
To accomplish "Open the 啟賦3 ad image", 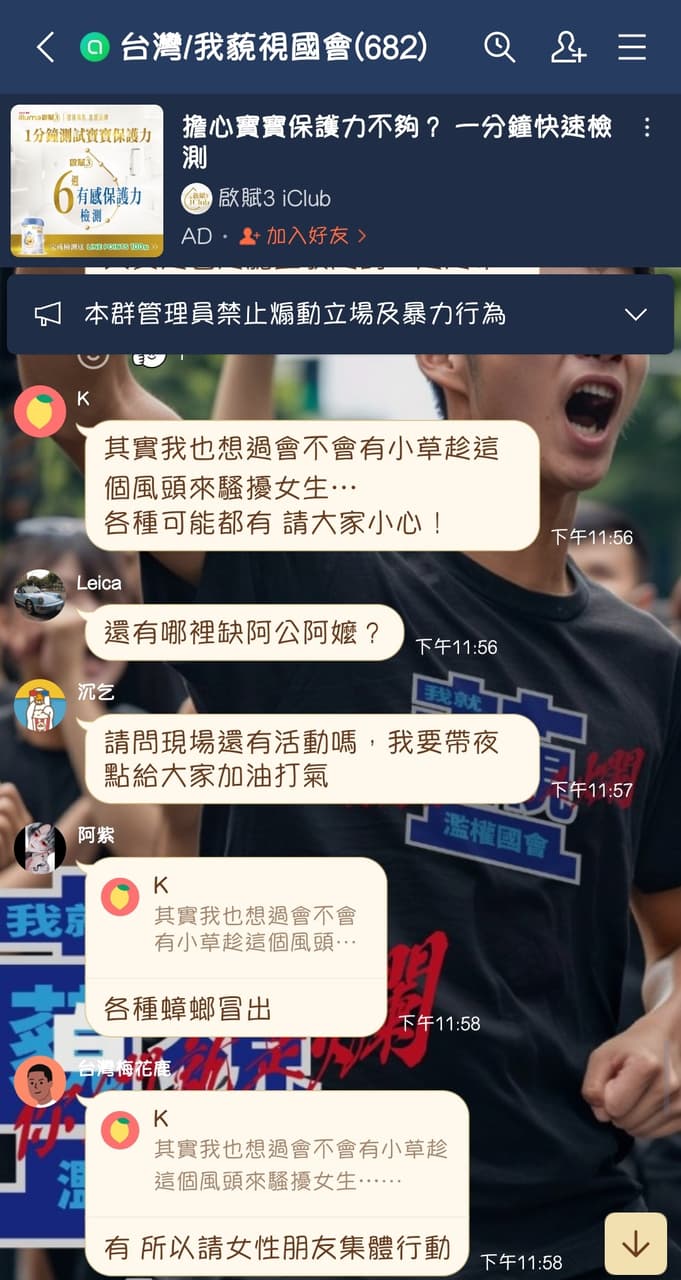I will point(87,181).
